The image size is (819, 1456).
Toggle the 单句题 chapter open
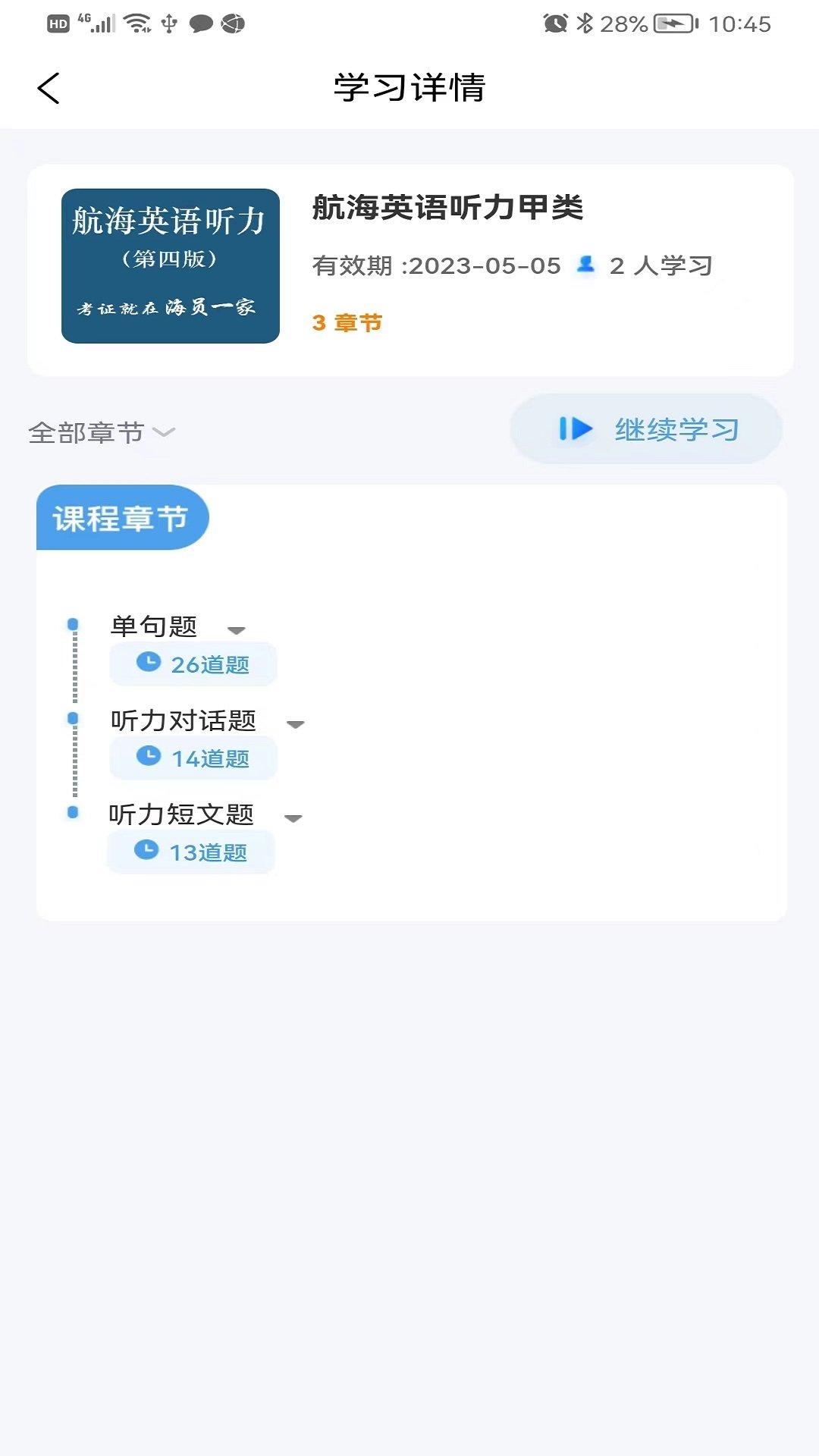pyautogui.click(x=155, y=626)
